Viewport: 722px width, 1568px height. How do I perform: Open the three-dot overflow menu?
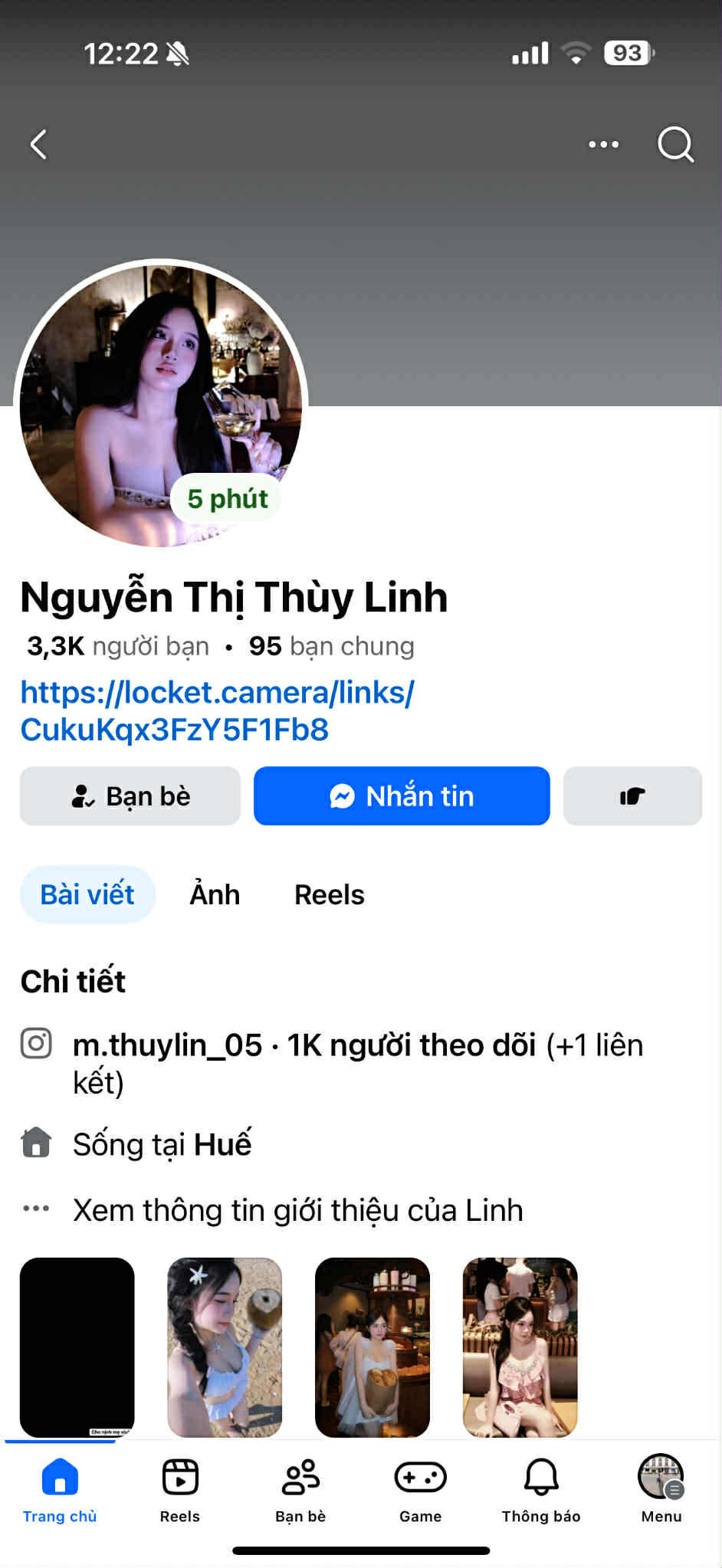tap(603, 144)
